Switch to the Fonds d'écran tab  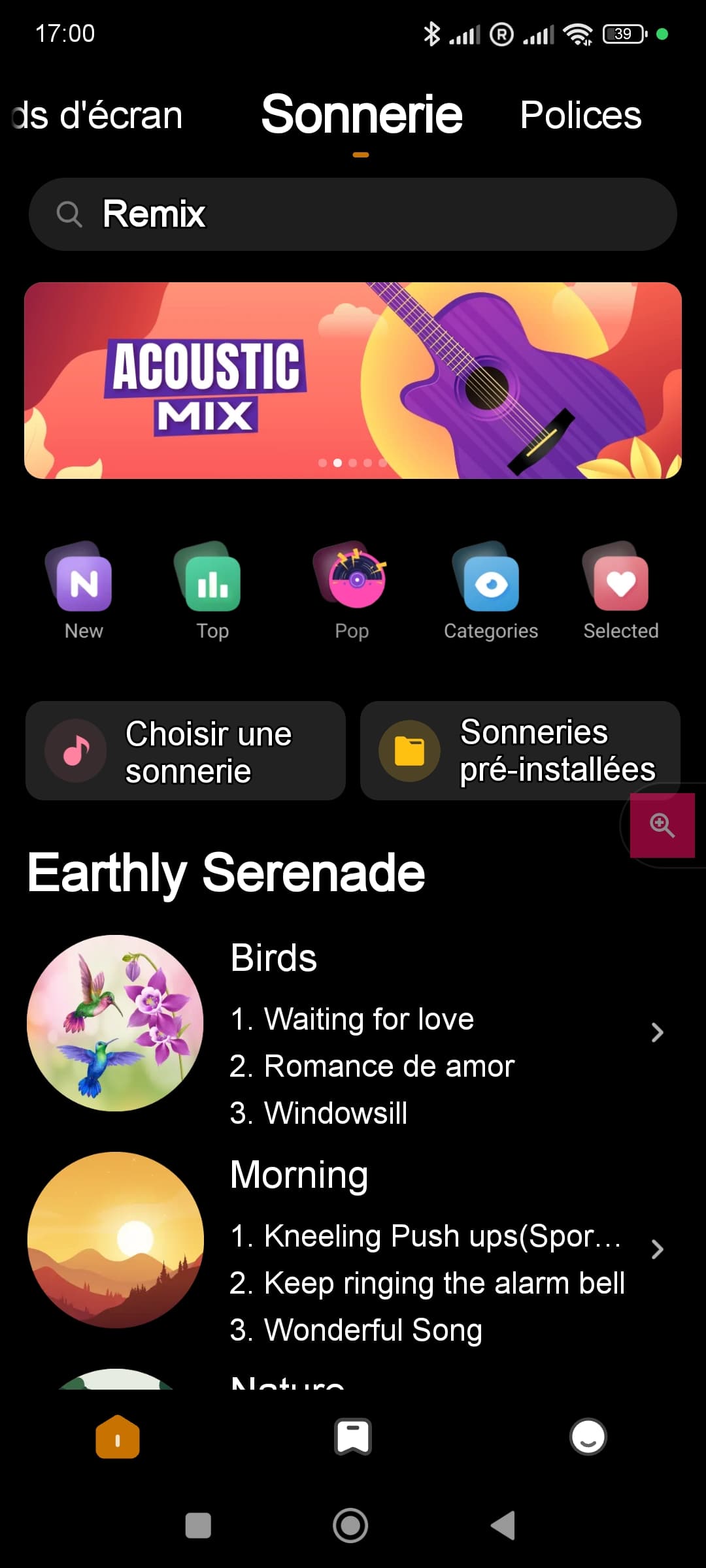point(97,116)
